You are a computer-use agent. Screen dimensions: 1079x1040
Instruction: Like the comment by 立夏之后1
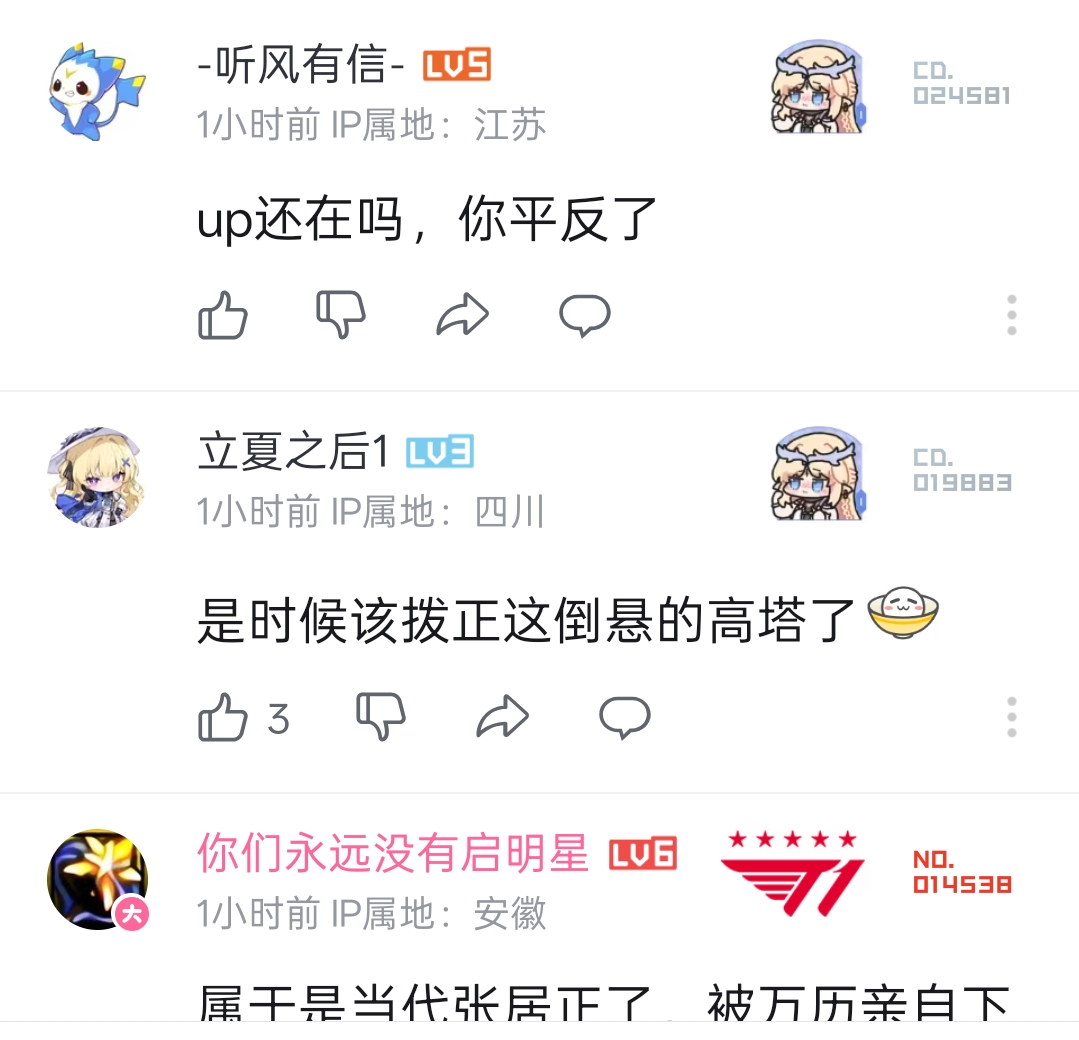223,717
